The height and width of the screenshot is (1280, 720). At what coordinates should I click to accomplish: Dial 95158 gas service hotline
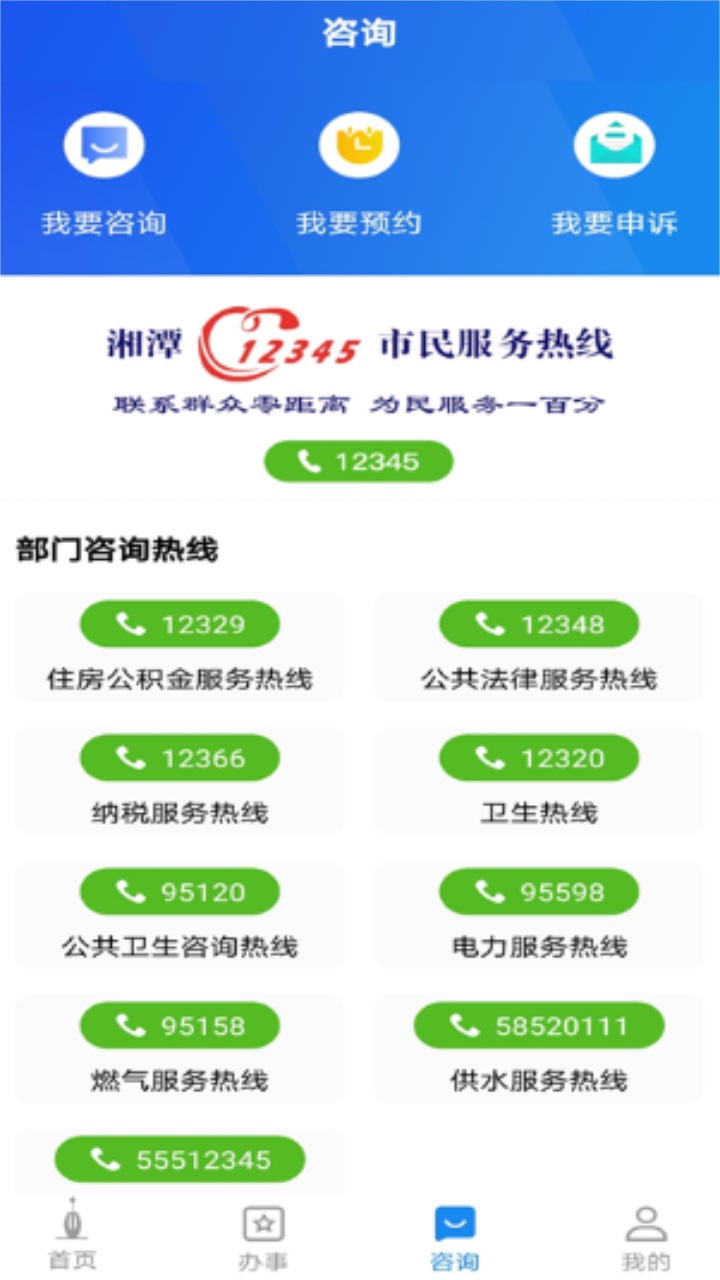point(180,1026)
